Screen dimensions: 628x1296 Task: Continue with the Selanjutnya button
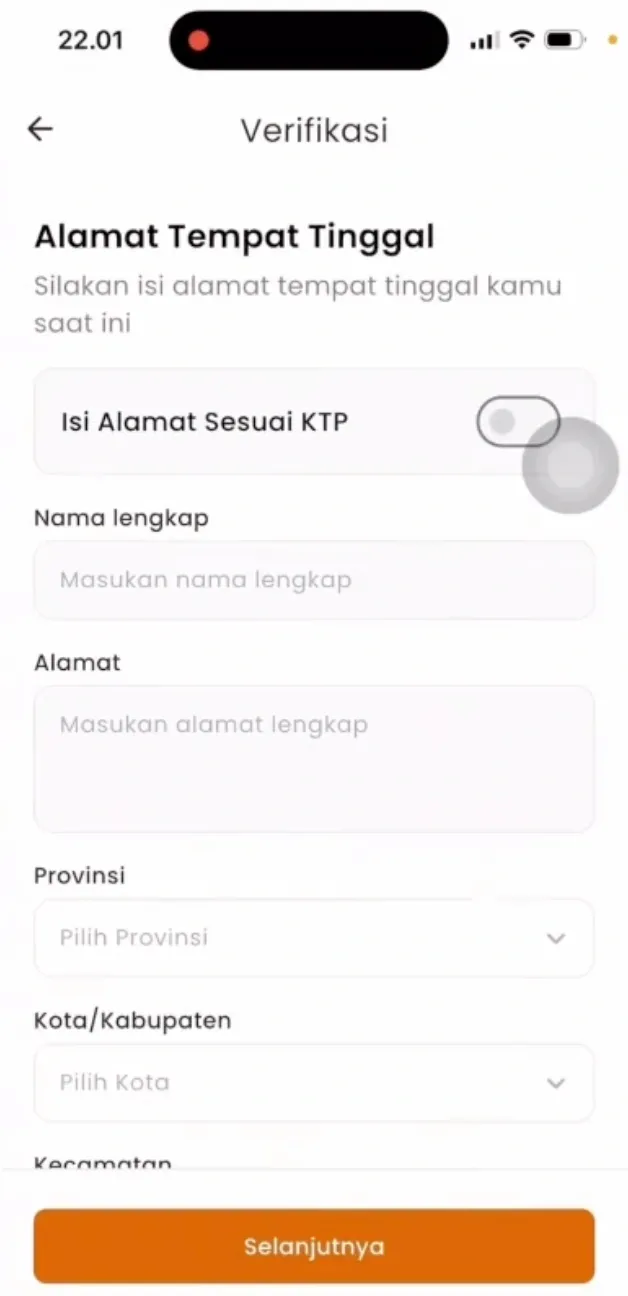click(314, 1246)
